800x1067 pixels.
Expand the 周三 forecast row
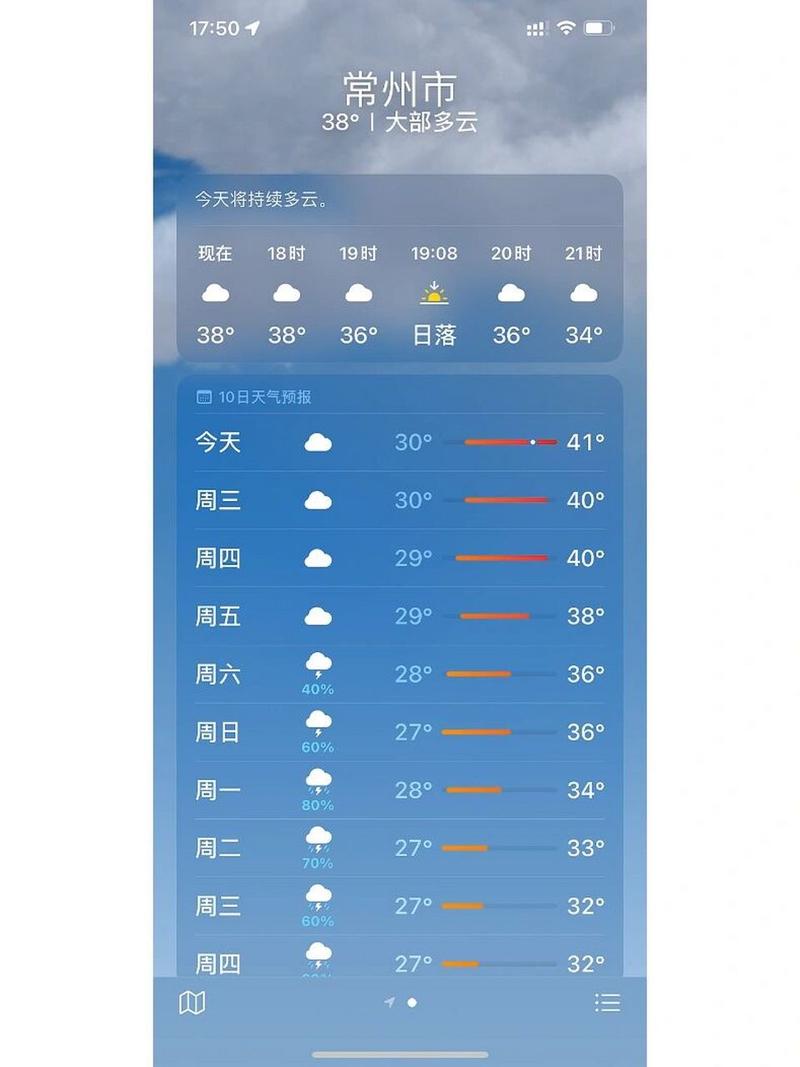[x=400, y=500]
